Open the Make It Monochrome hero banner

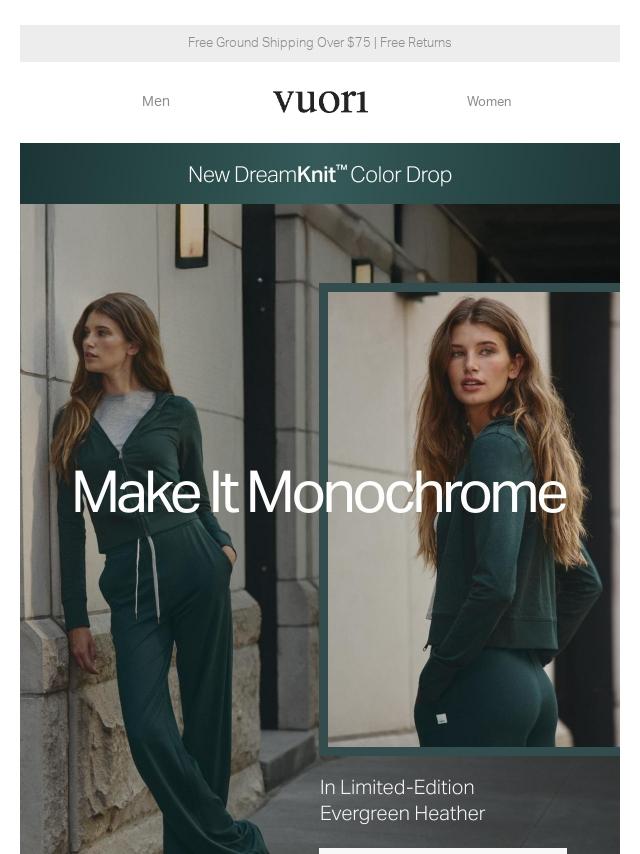pyautogui.click(x=319, y=493)
